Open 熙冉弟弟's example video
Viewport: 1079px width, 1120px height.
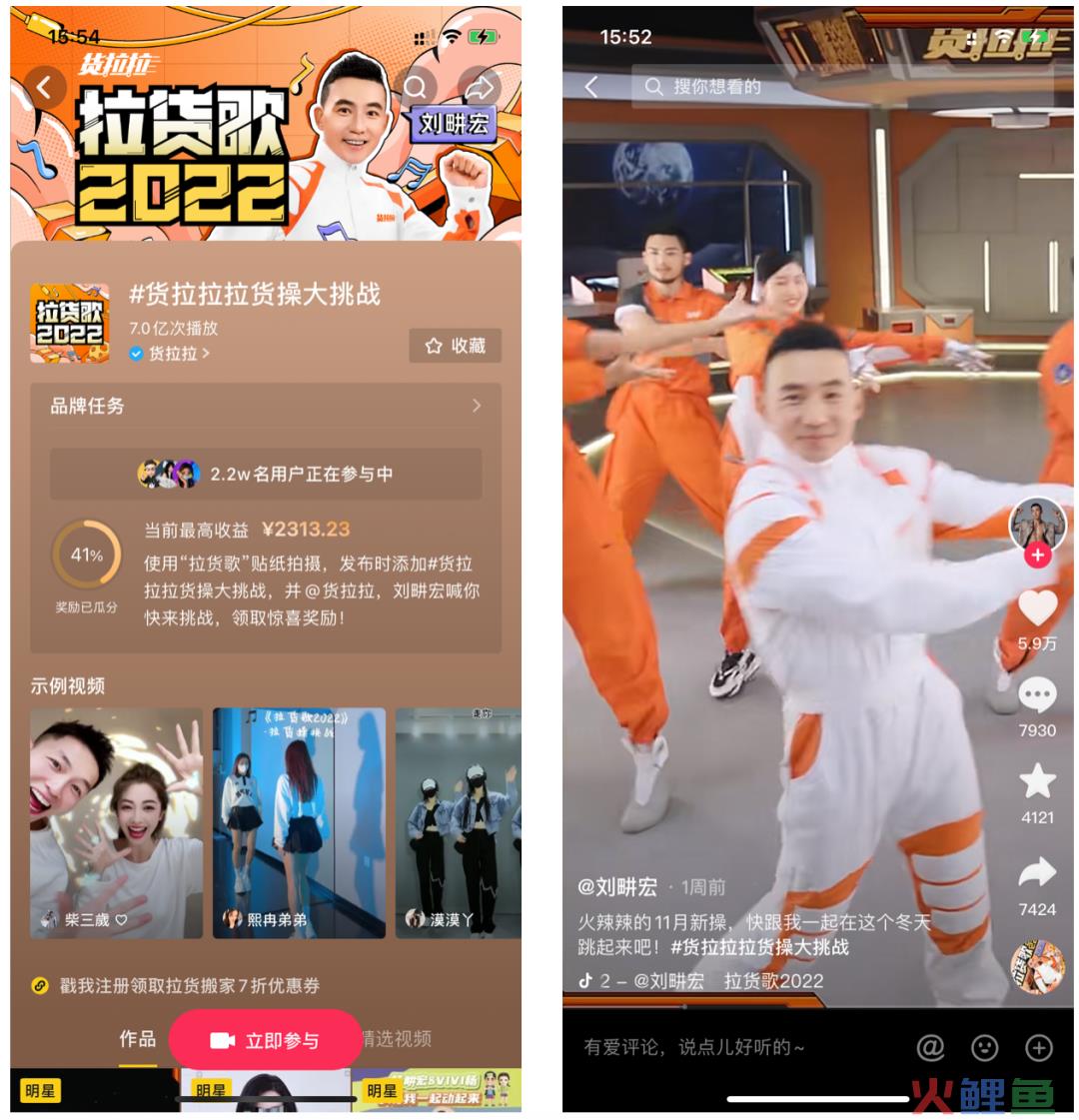pyautogui.click(x=299, y=822)
